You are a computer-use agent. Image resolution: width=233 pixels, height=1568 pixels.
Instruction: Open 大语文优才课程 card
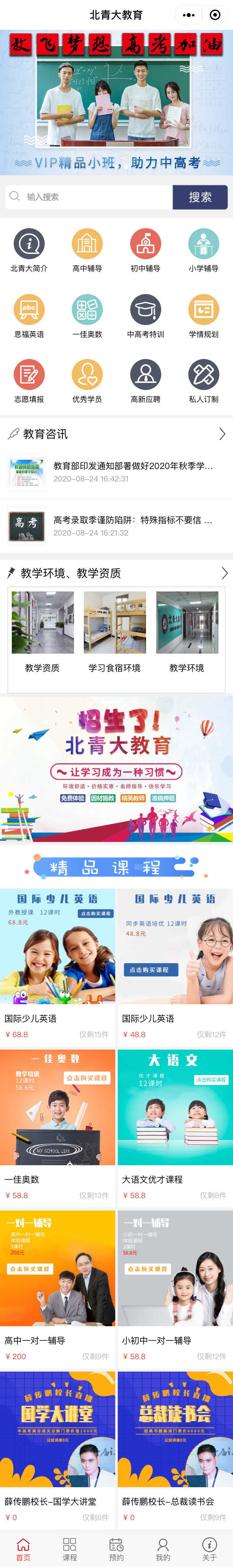pos(175,1126)
